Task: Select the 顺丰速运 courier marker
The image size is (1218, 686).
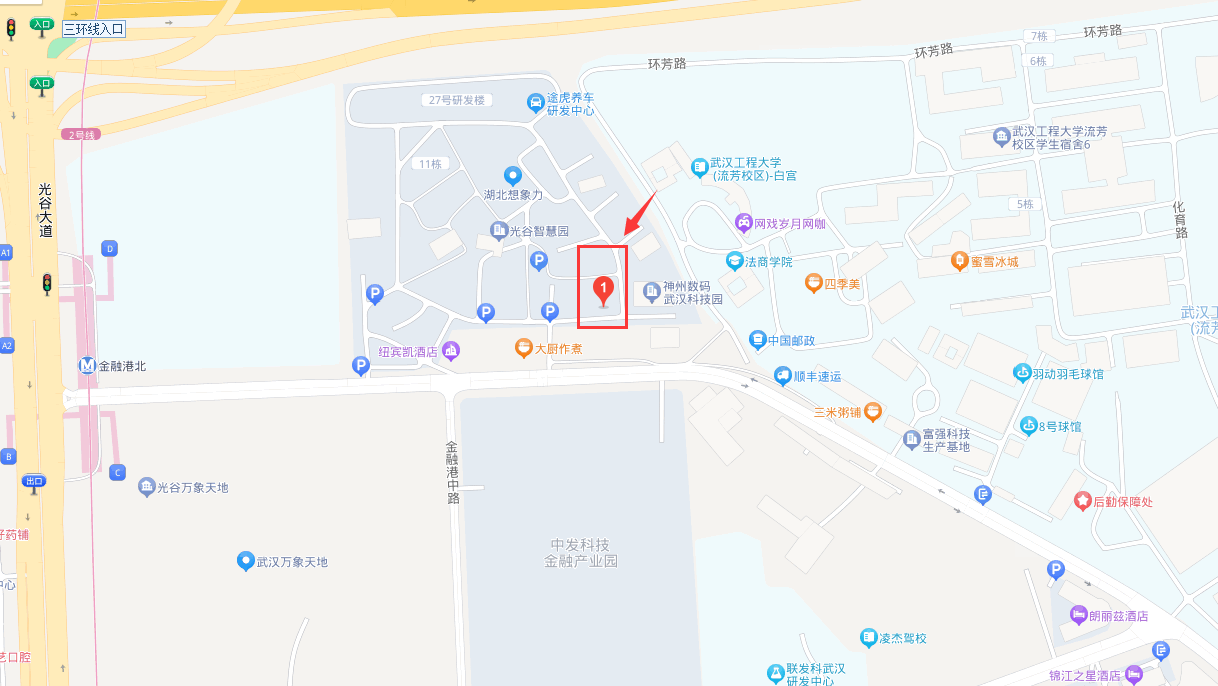Action: [x=782, y=376]
